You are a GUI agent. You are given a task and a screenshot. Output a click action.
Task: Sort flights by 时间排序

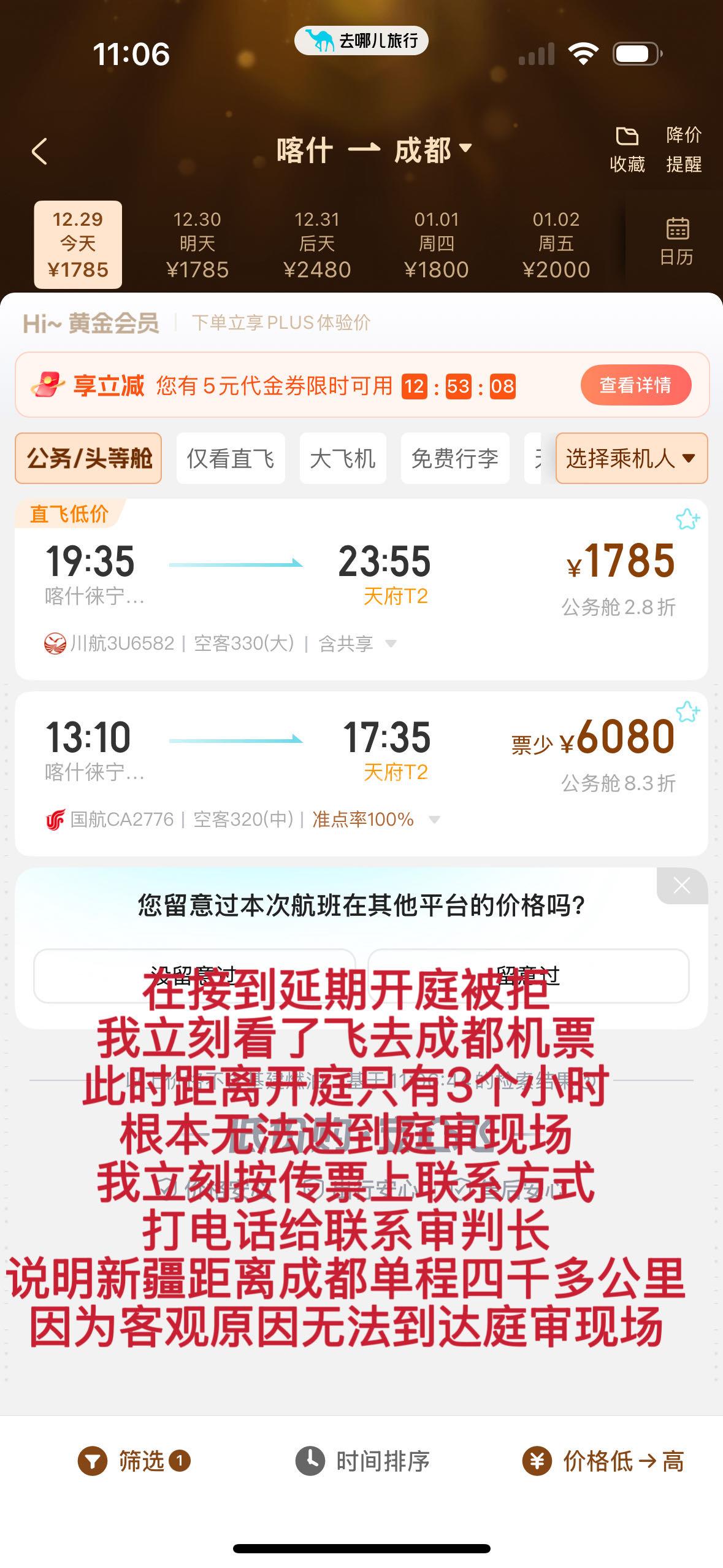click(362, 1461)
